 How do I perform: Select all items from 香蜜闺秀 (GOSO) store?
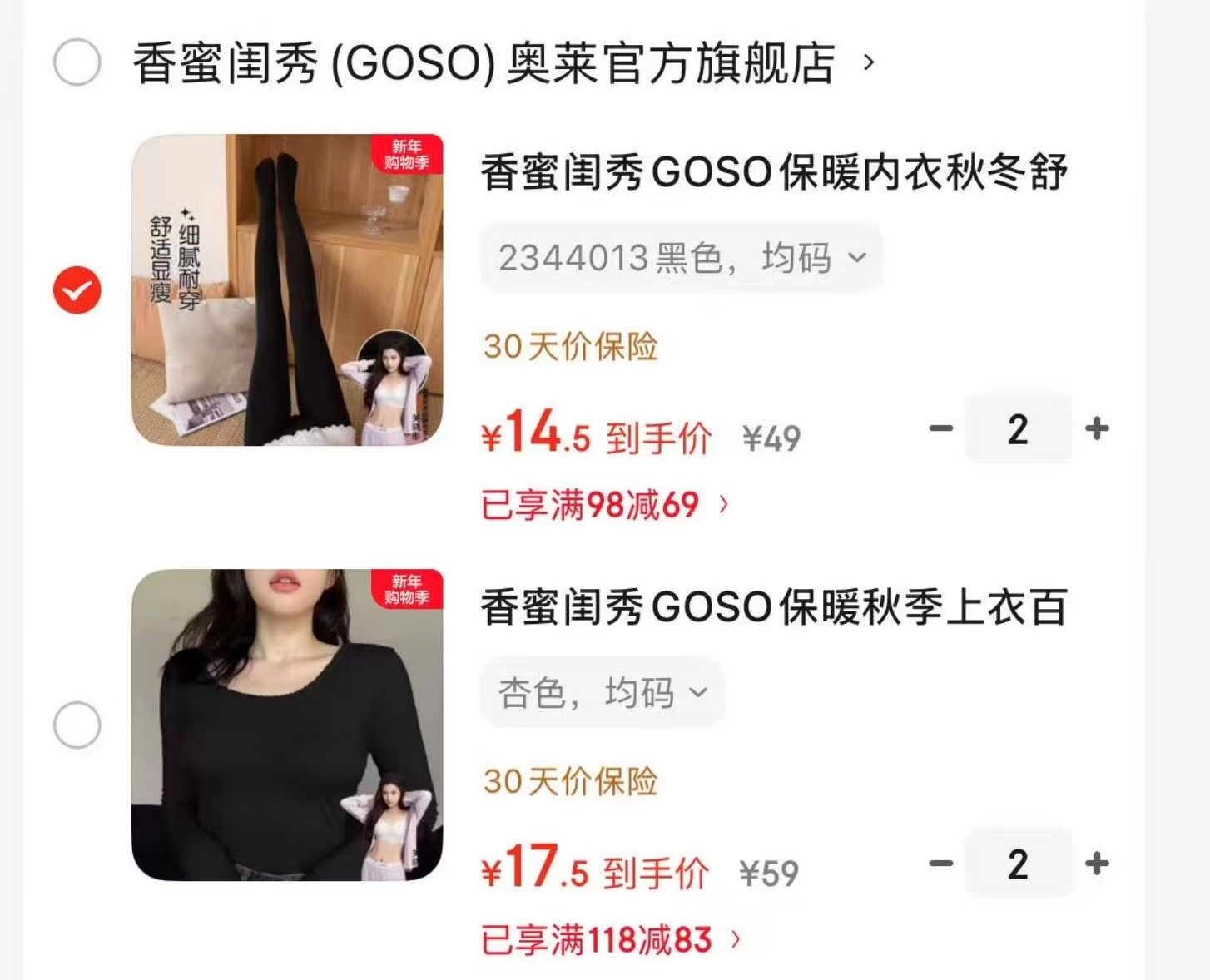pos(77,62)
